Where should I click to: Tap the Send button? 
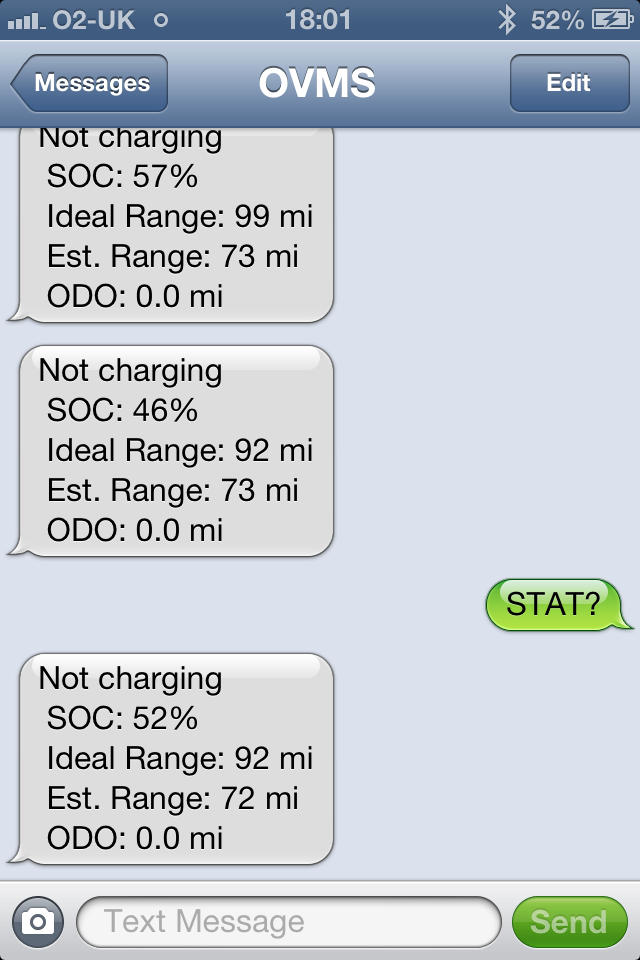[568, 921]
